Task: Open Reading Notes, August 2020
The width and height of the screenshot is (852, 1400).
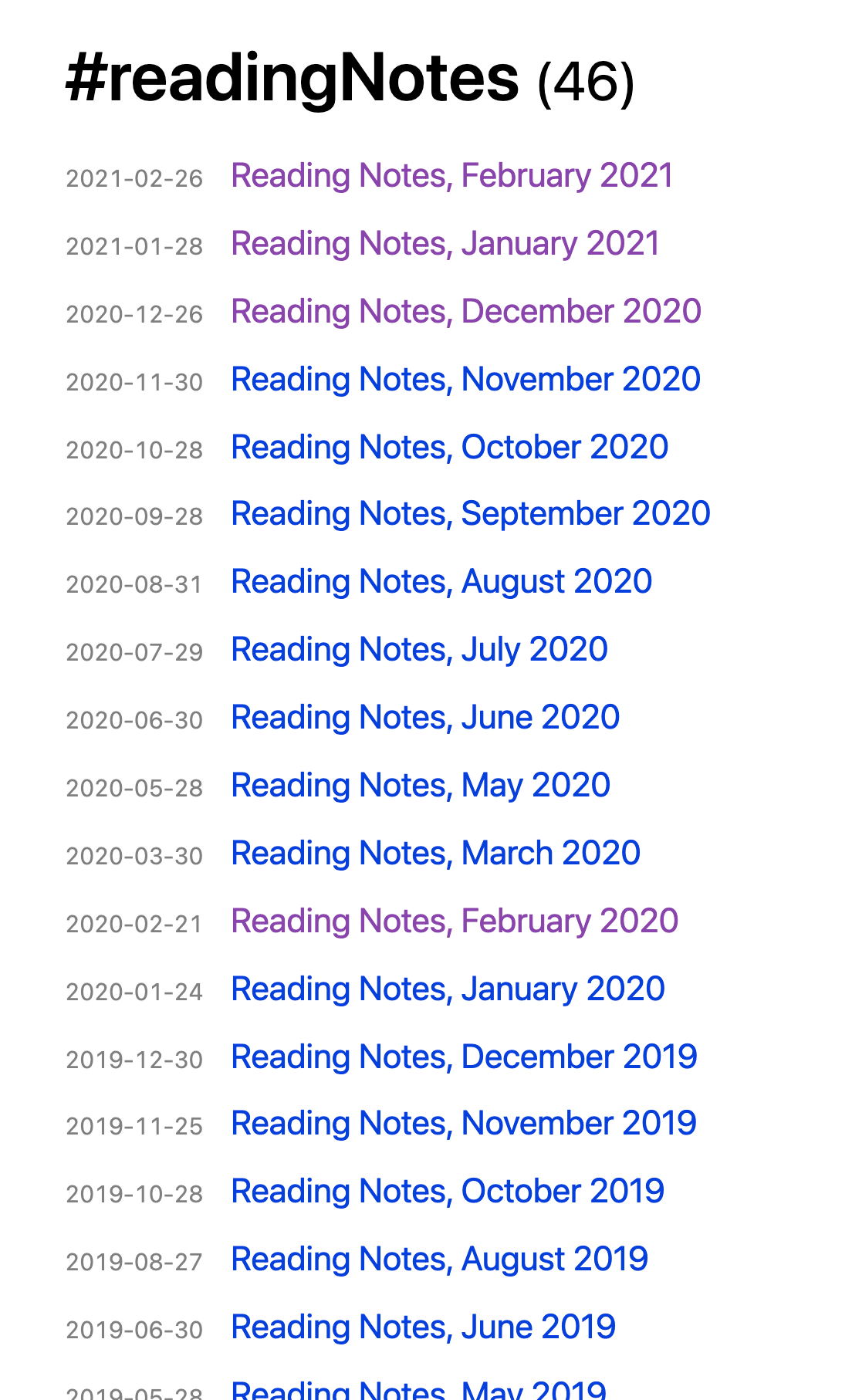Action: 442,583
